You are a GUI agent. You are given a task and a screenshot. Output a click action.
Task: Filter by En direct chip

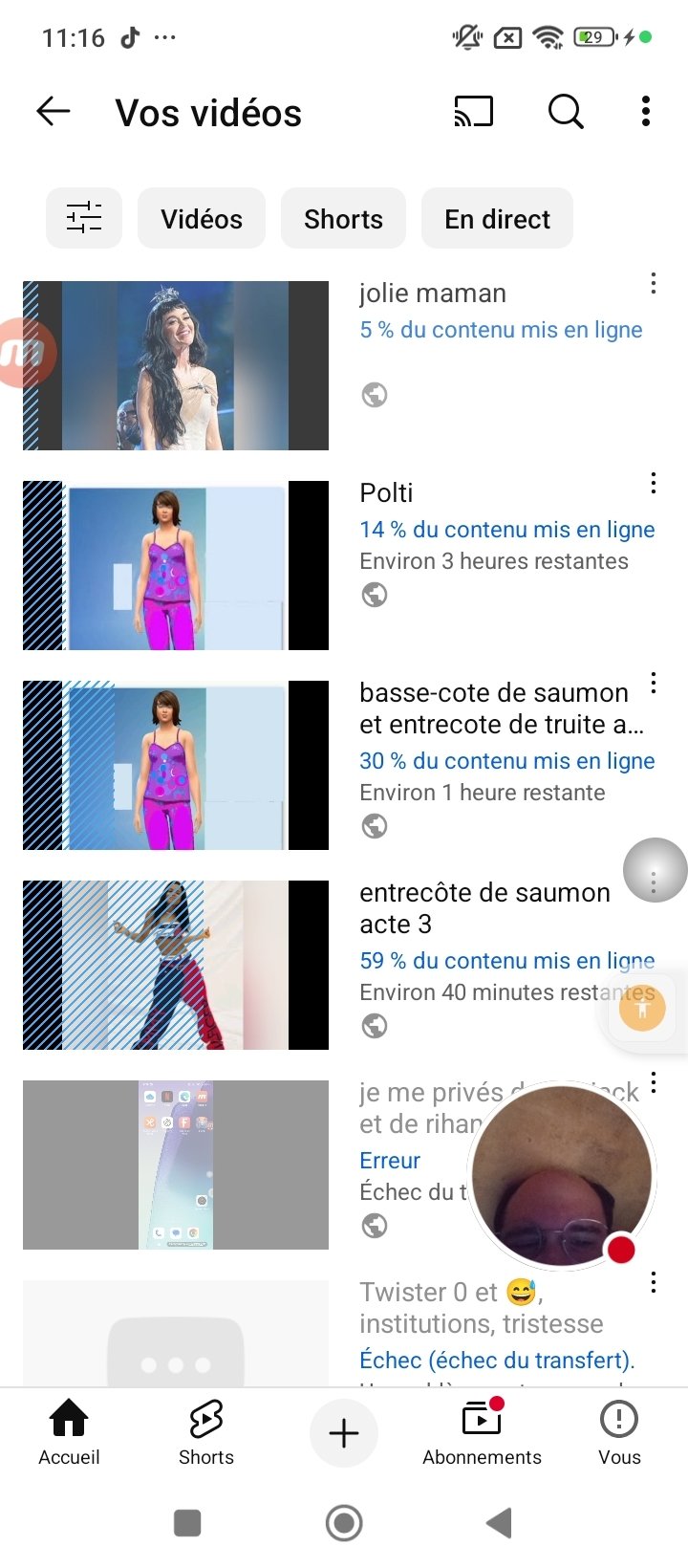(497, 219)
